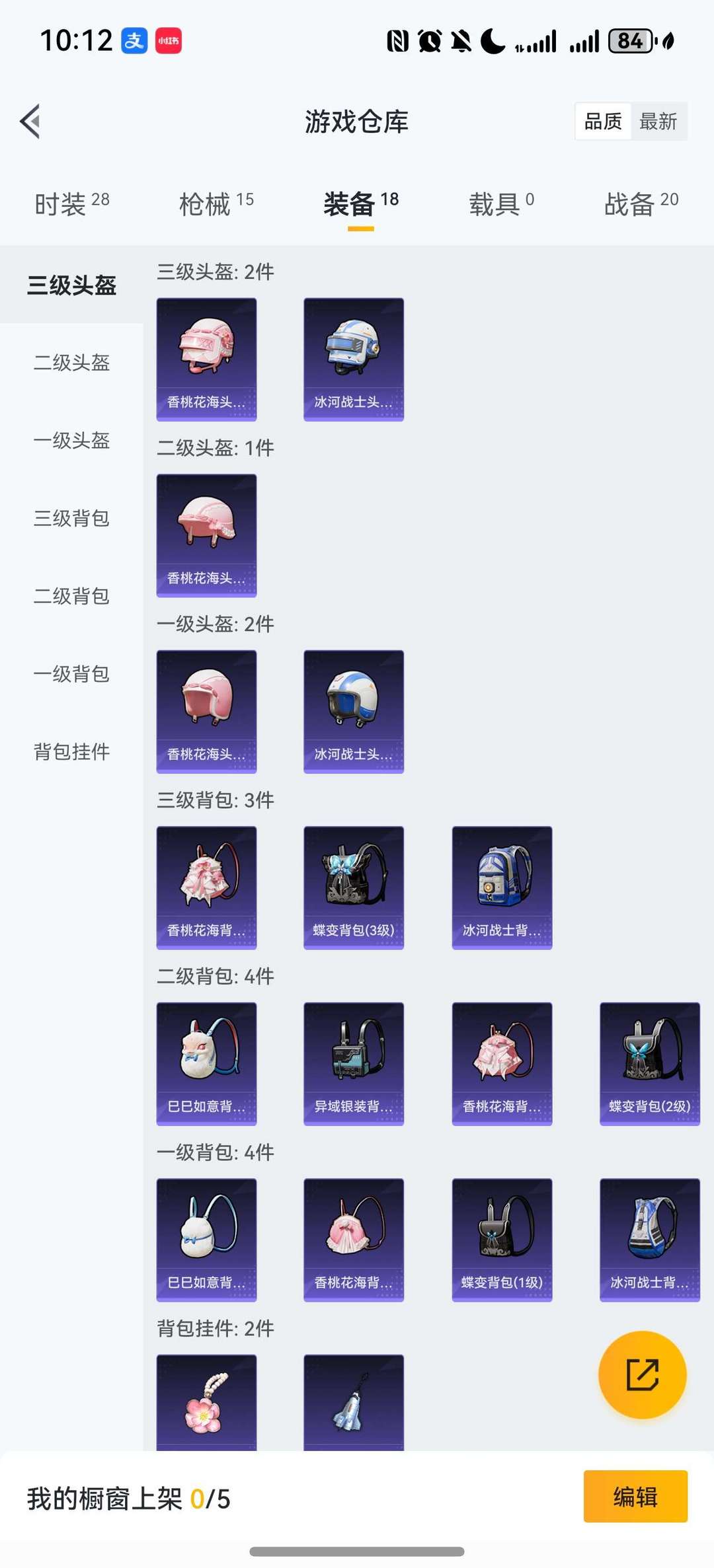Open the 冰河战士 三级头盔 item
Viewport: 714px width, 1568px height.
pyautogui.click(x=354, y=359)
